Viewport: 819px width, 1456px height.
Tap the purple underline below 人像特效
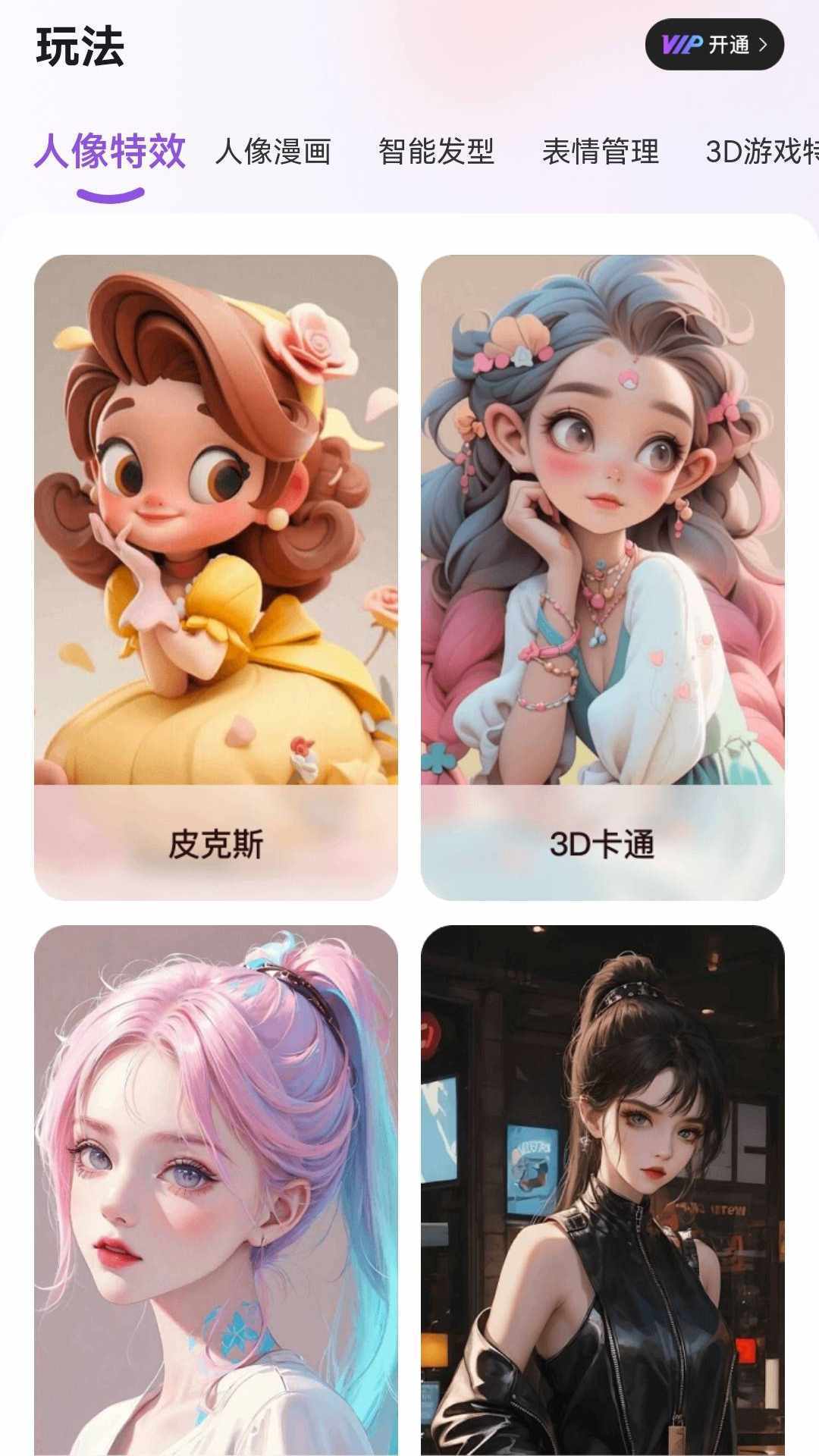(111, 194)
